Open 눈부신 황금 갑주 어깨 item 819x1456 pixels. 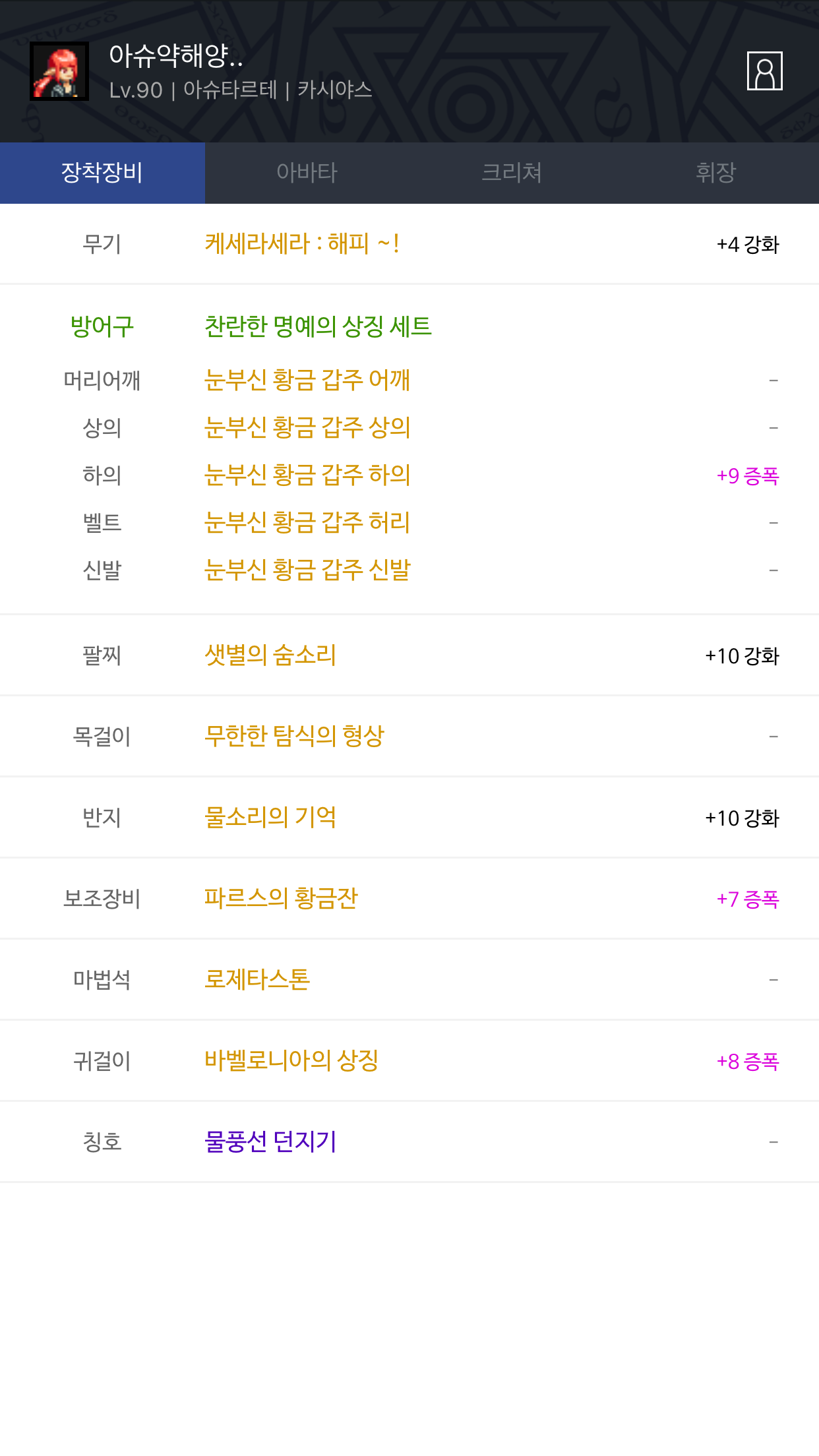[307, 380]
